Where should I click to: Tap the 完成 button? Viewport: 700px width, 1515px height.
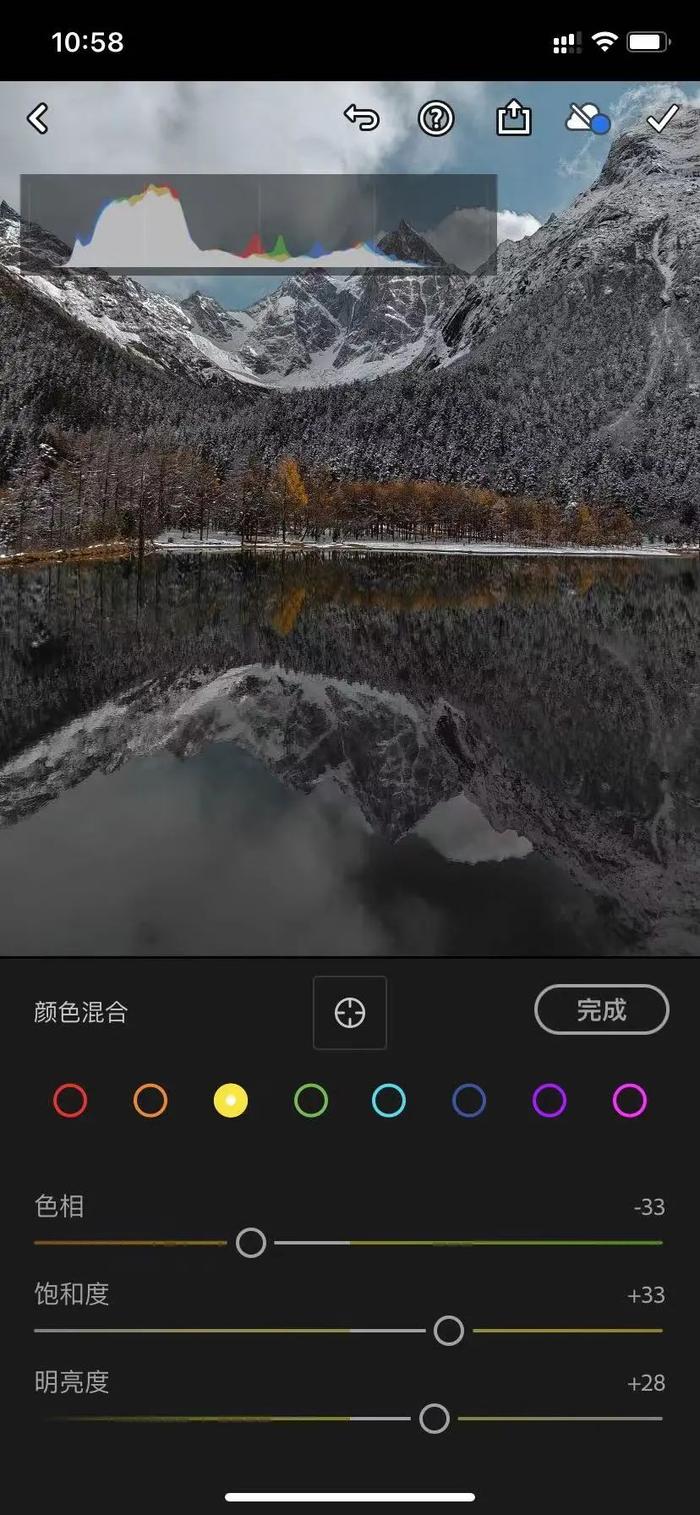[x=601, y=1010]
